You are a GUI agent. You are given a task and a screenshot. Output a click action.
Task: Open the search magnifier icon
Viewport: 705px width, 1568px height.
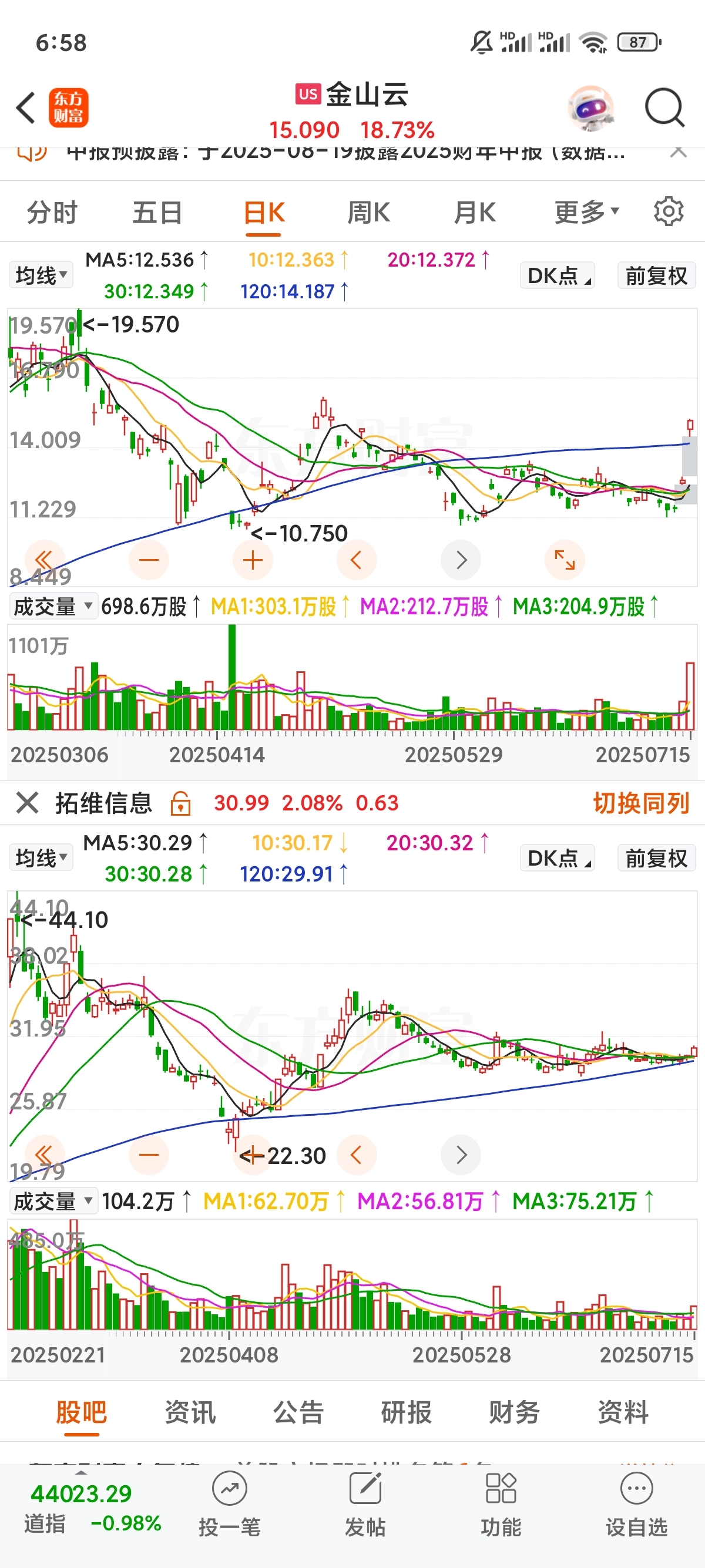pyautogui.click(x=664, y=108)
